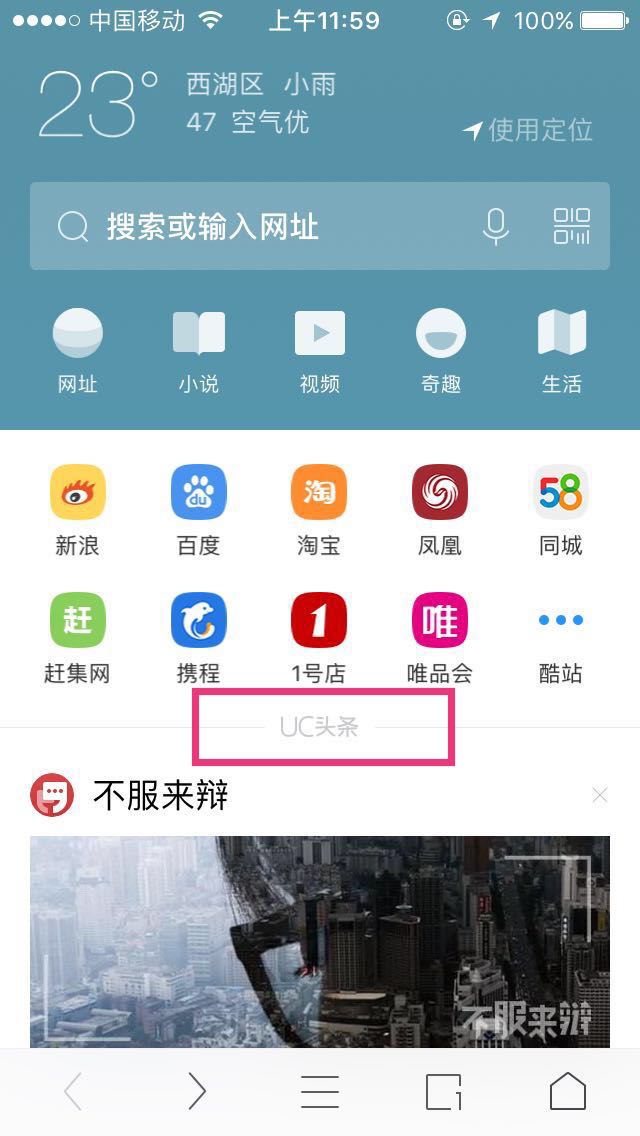Dismiss the 不服来辩 card
Screen dimensions: 640x1136
600,796
